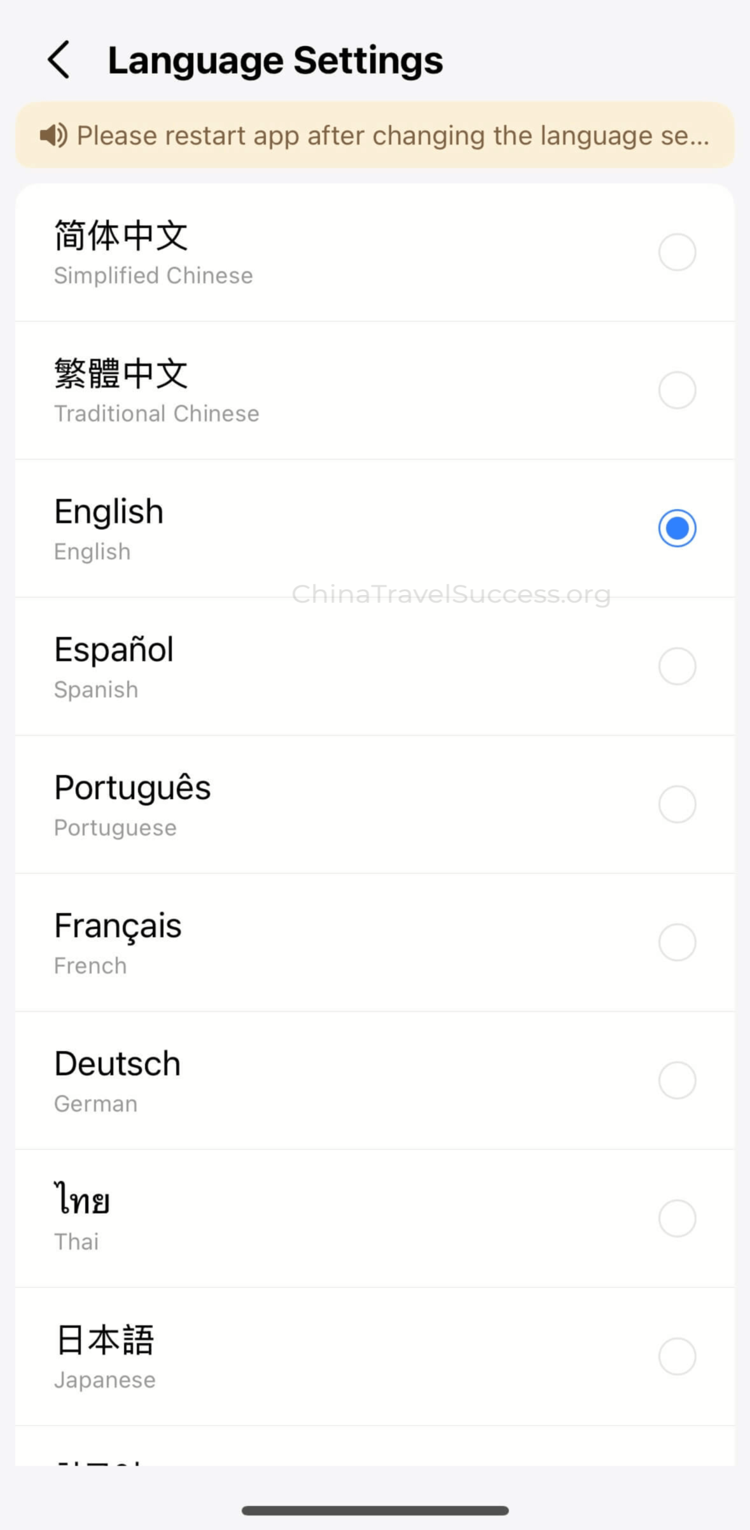Switch language to Español
Screen dimensions: 750x1530
pos(676,666)
